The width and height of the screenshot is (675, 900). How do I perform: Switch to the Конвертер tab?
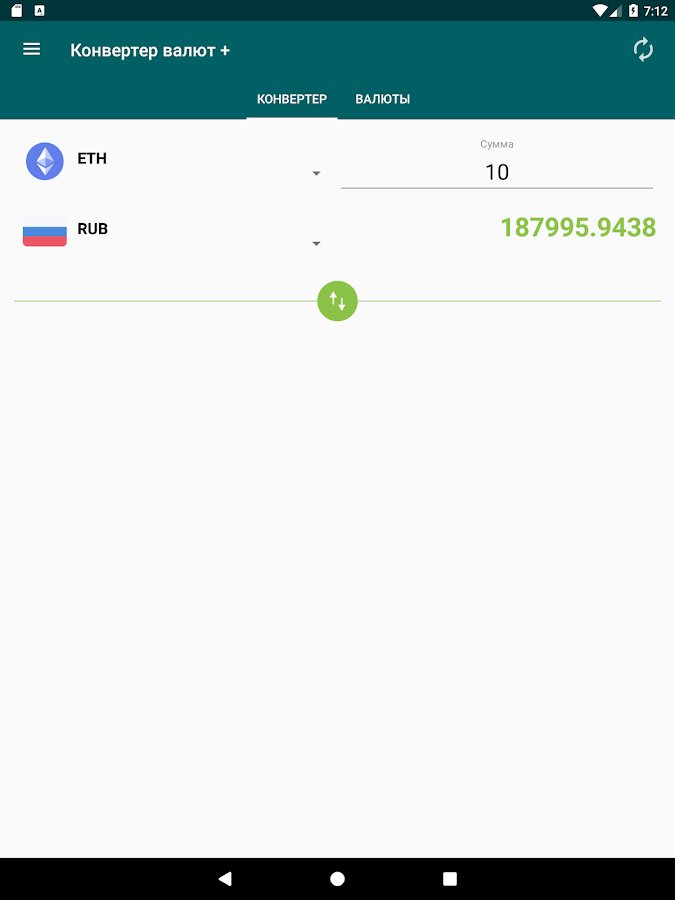[x=292, y=99]
